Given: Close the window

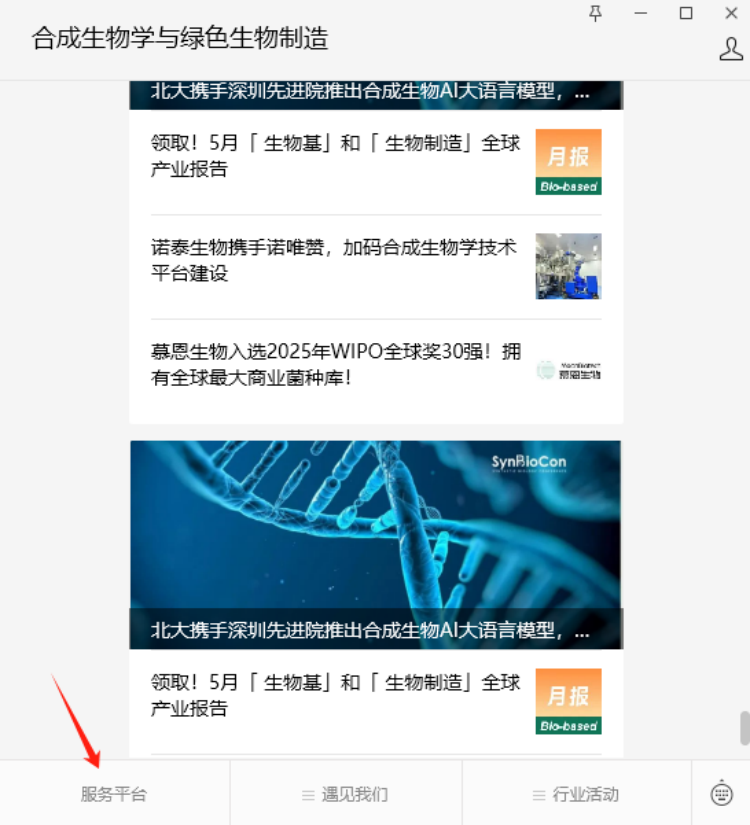Looking at the screenshot, I should click(731, 13).
